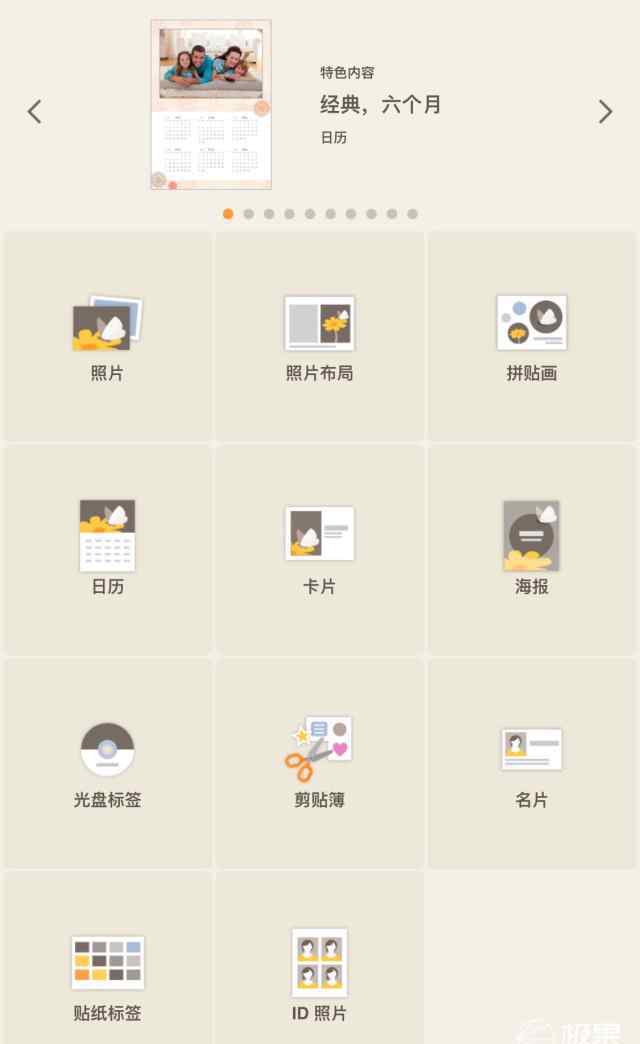Open 光盘标签 disc label option

tap(107, 763)
